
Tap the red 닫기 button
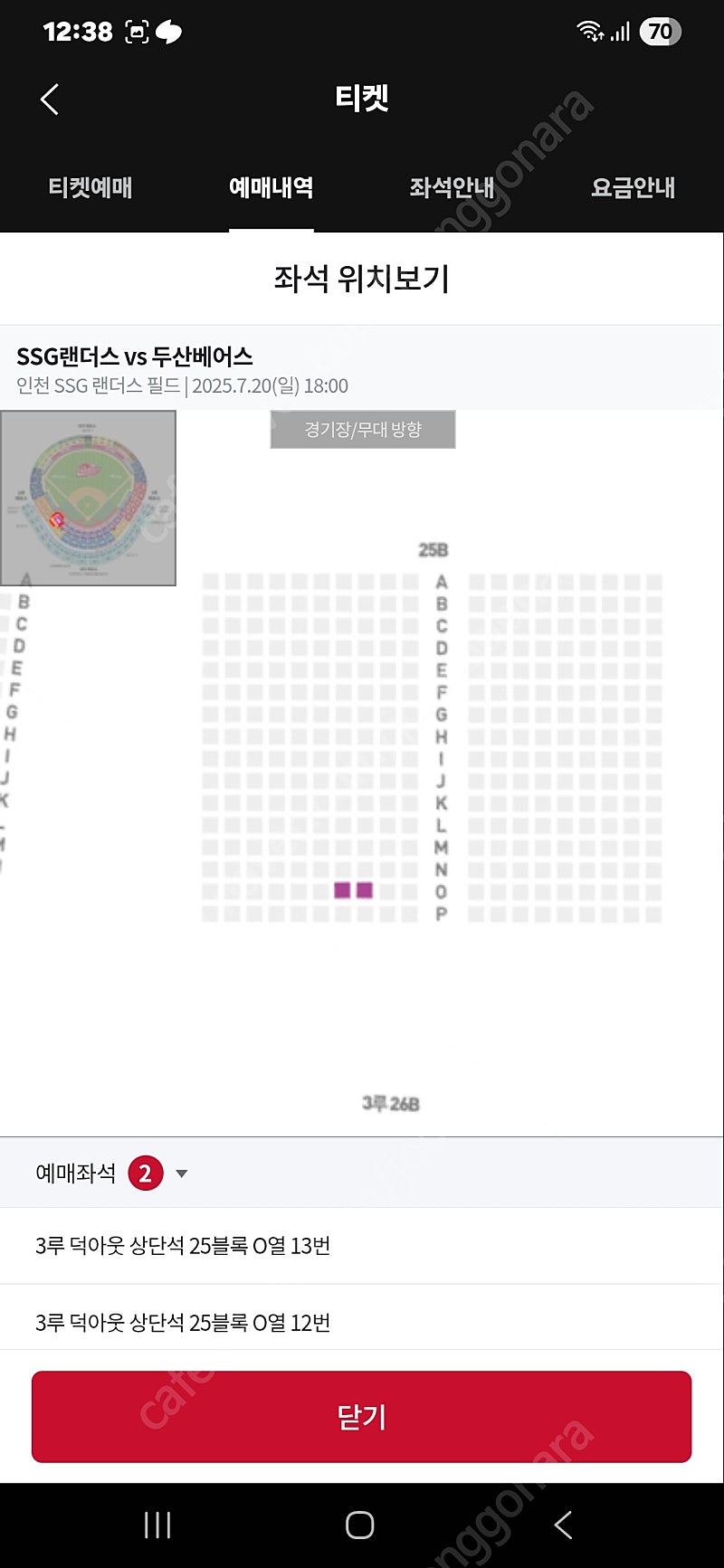click(362, 1417)
